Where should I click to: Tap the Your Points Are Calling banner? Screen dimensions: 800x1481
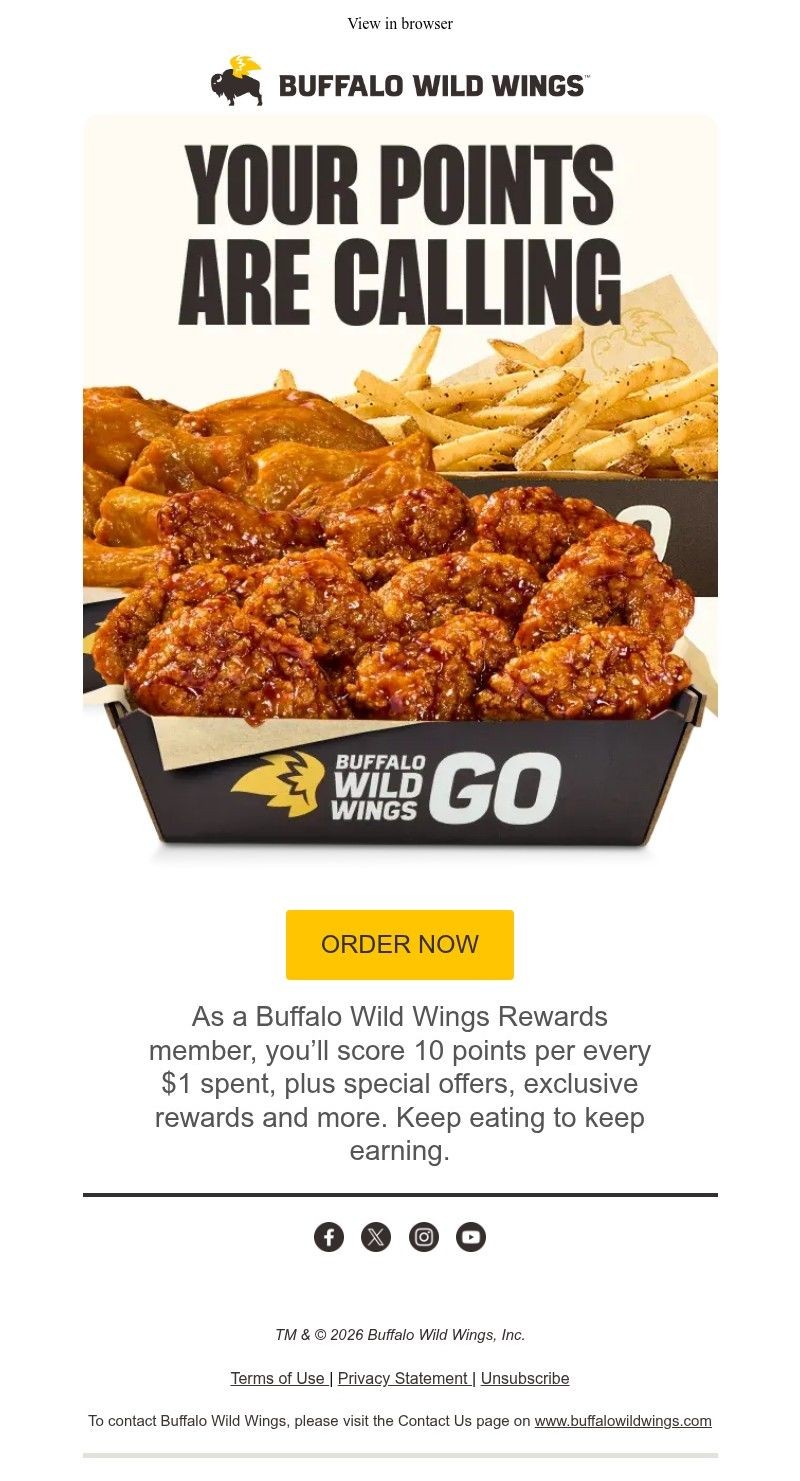(400, 488)
